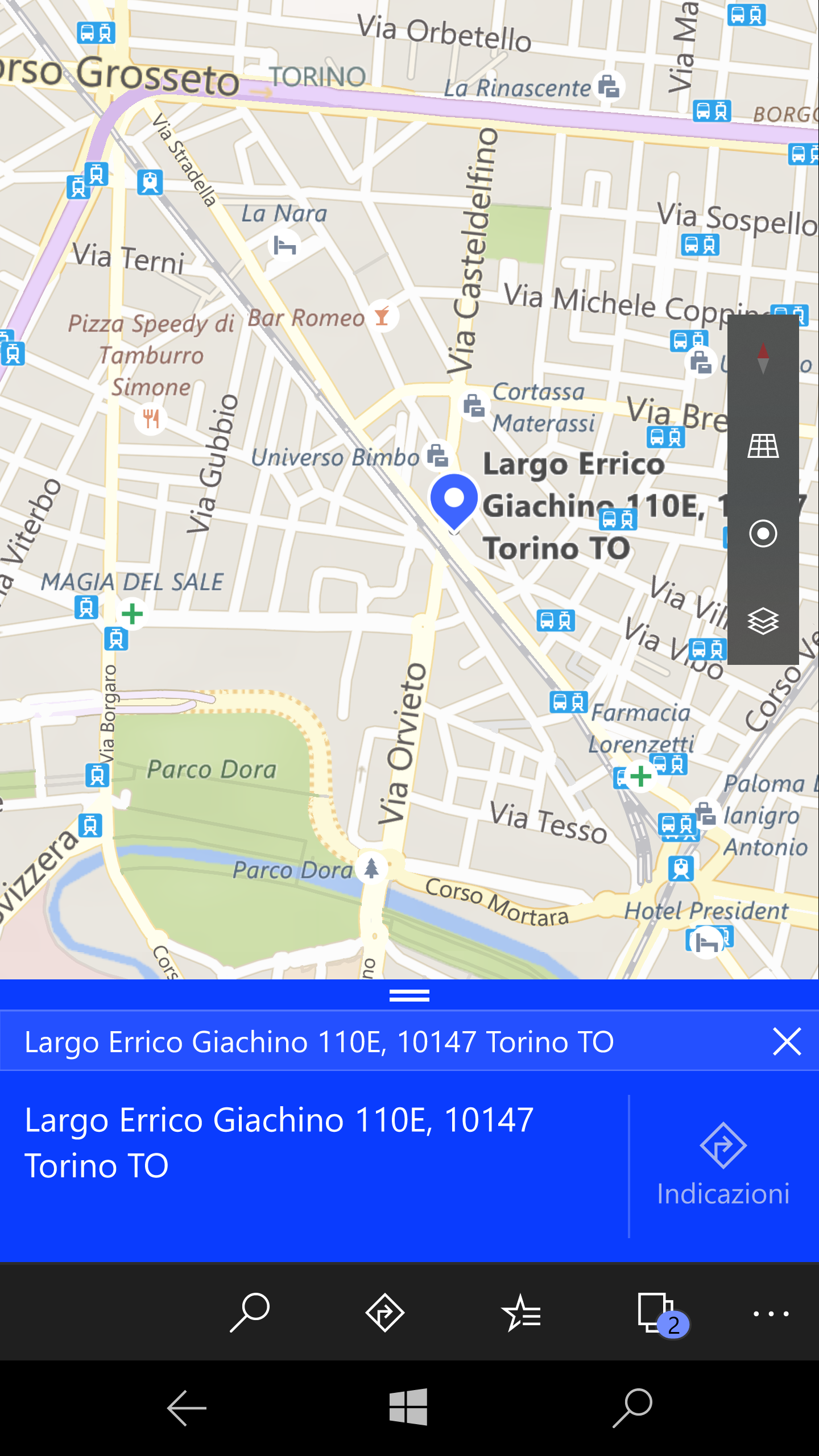
Task: Reset map orientation with the compass
Action: click(x=763, y=358)
